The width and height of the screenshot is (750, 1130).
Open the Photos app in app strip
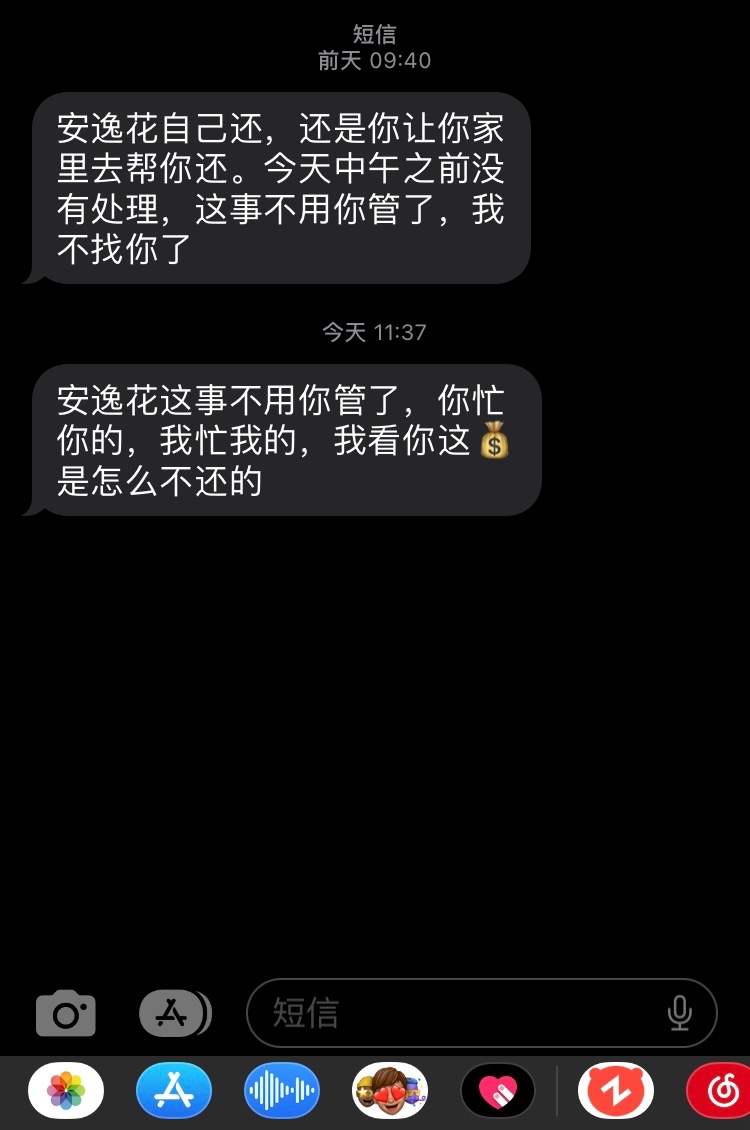tap(66, 1090)
